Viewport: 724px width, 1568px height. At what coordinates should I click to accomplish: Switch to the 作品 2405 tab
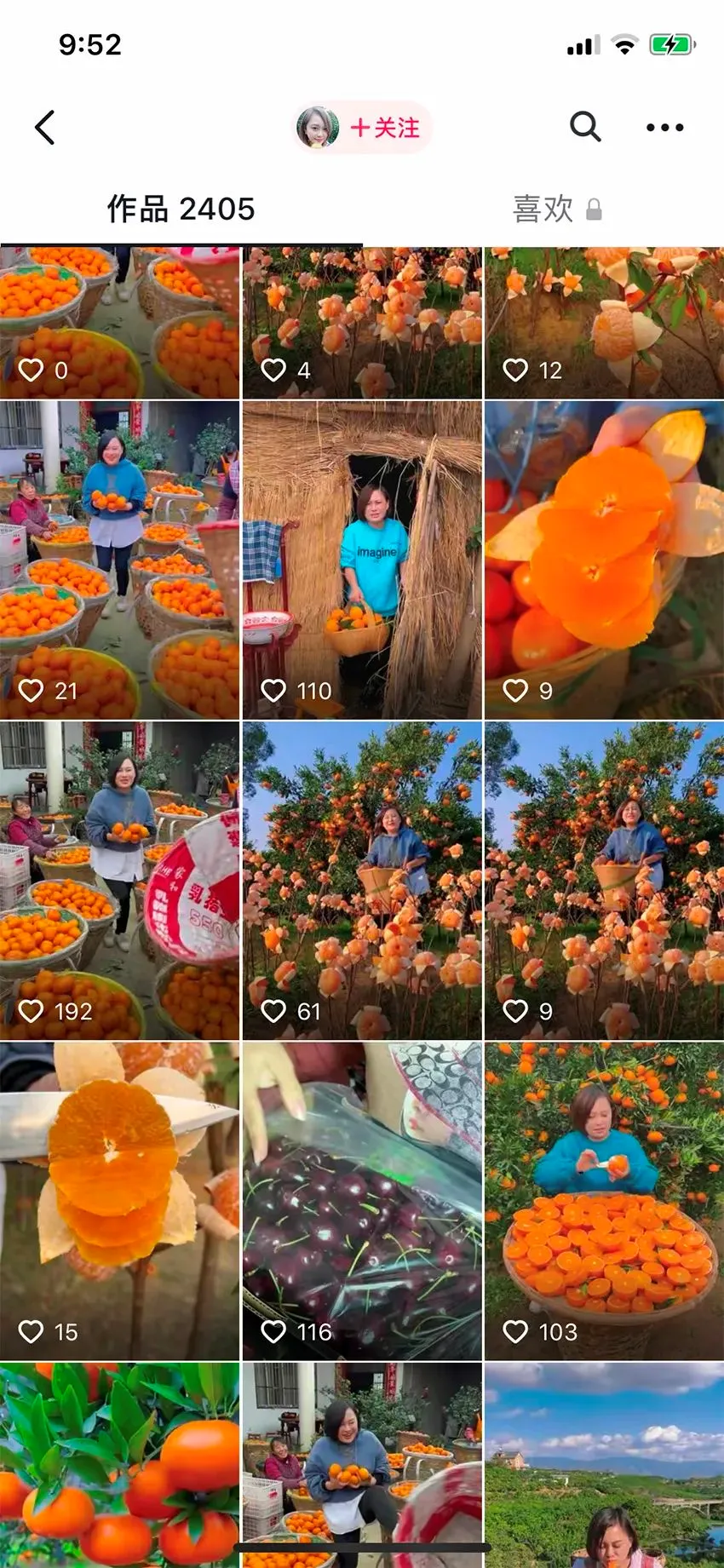pos(181,209)
